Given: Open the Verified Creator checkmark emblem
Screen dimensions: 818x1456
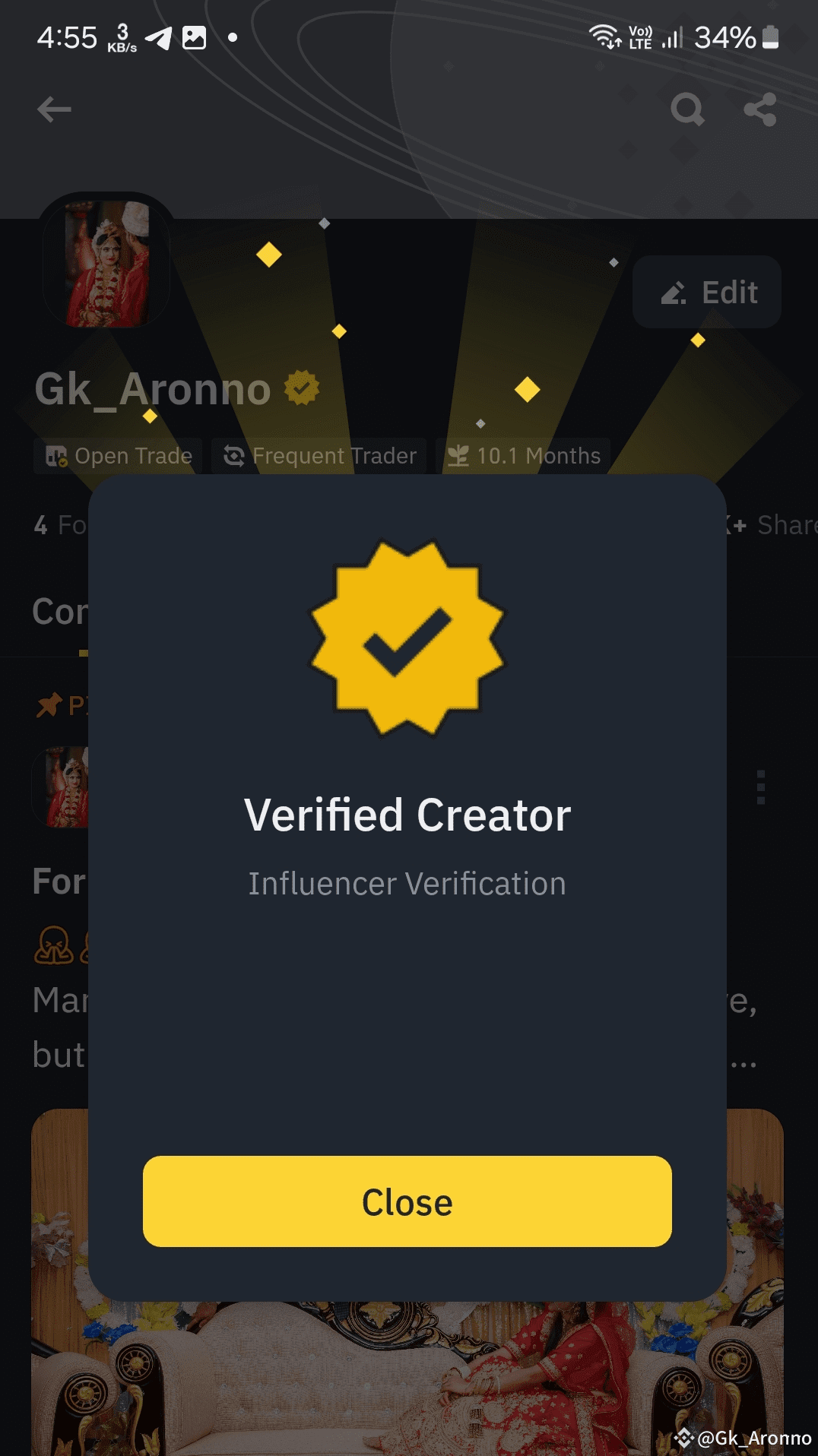Looking at the screenshot, I should point(407,637).
